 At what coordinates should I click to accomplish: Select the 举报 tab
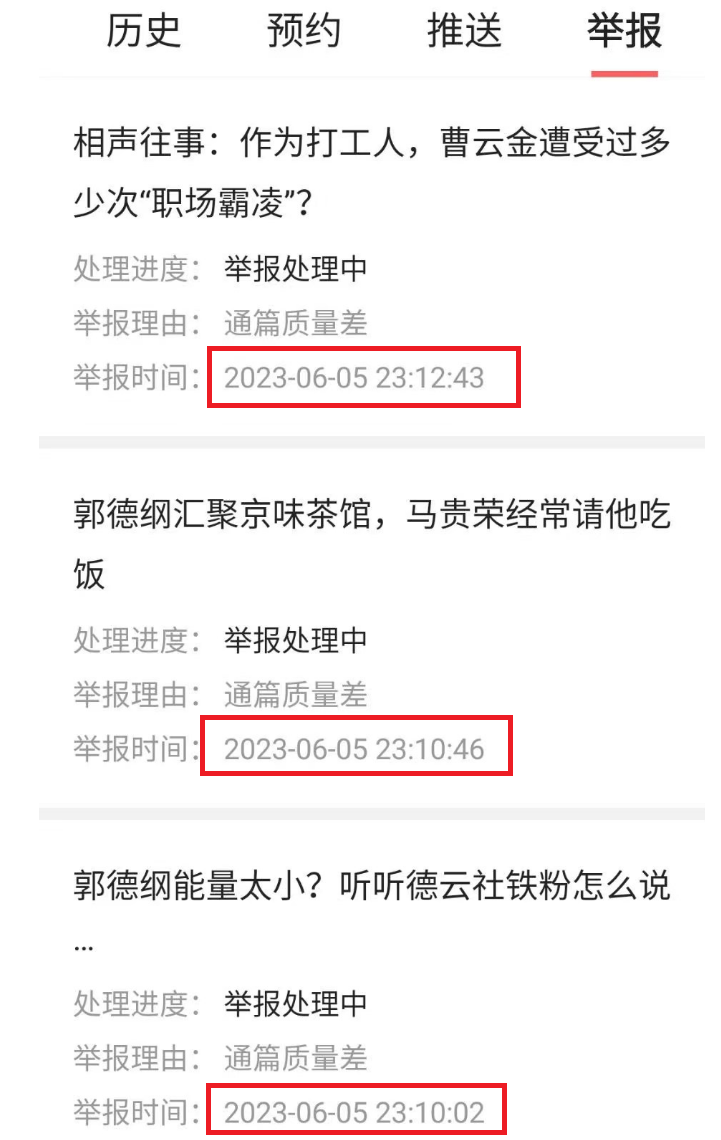624,32
